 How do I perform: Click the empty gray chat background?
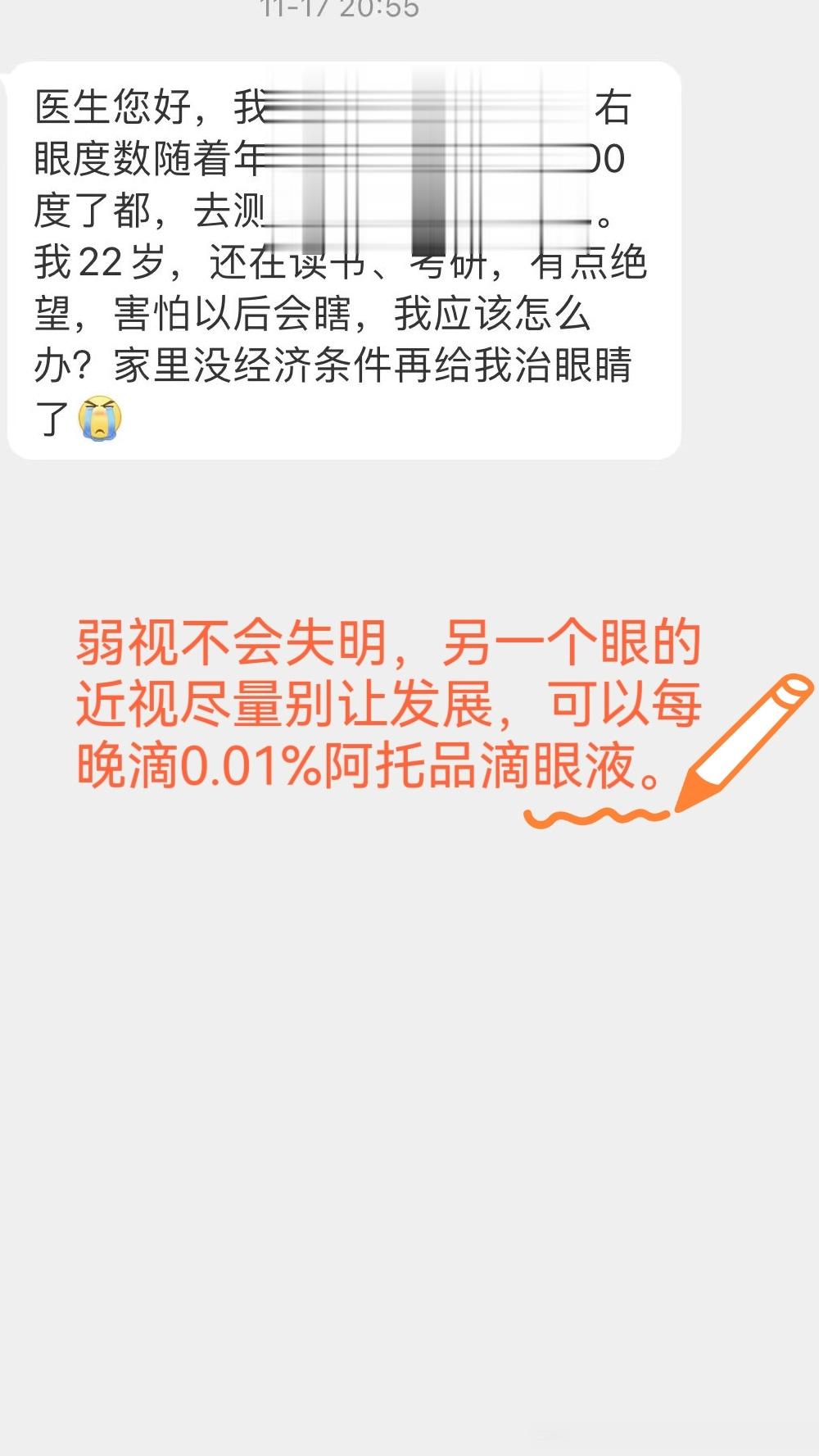pos(409,1147)
